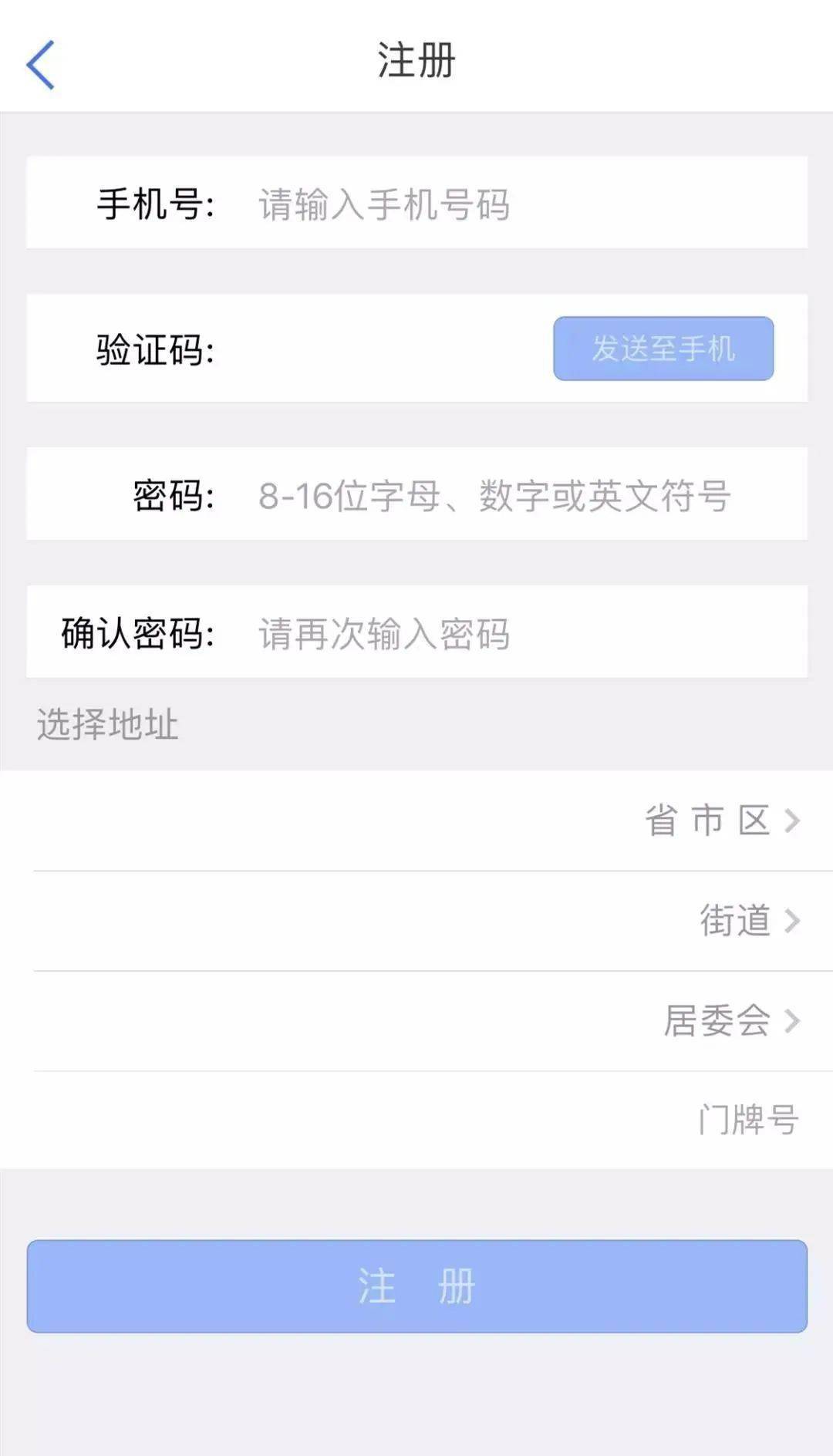The height and width of the screenshot is (1456, 833).
Task: Tap the 门牌号 house number field
Action: (x=416, y=1120)
